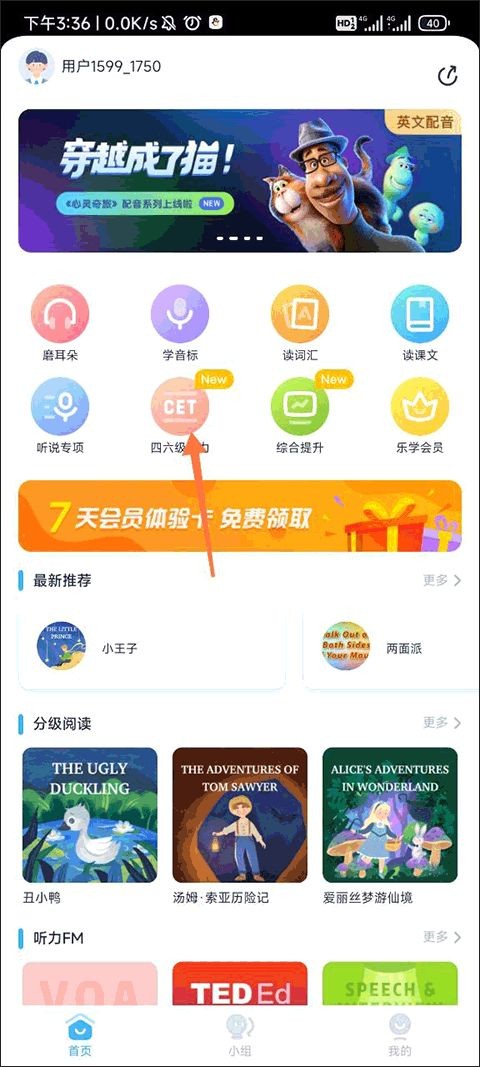This screenshot has height=1067, width=480.
Task: Open 读词汇 vocabulary section
Action: tap(300, 324)
